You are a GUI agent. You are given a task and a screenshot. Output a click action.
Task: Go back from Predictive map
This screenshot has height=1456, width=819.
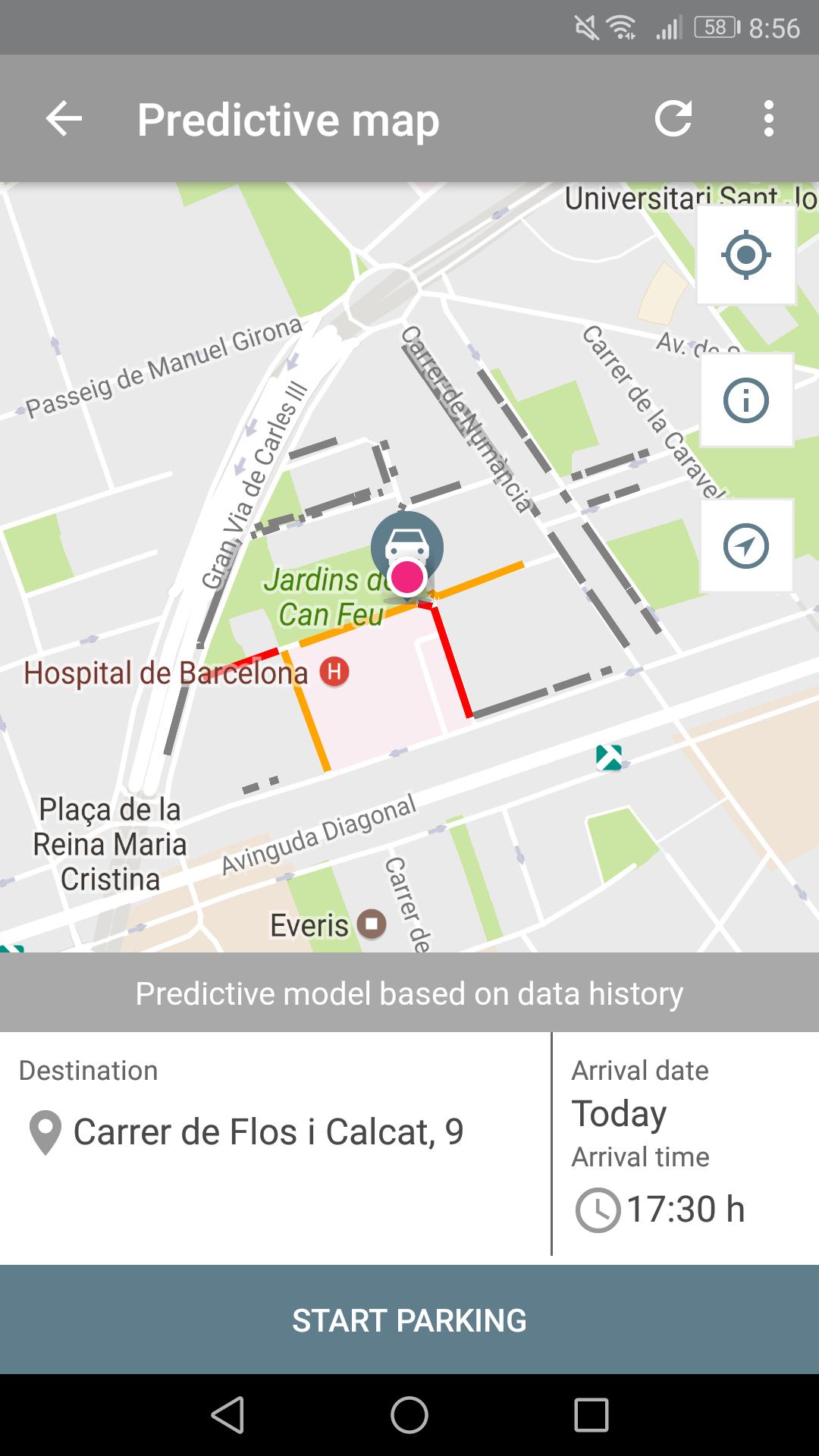click(64, 119)
